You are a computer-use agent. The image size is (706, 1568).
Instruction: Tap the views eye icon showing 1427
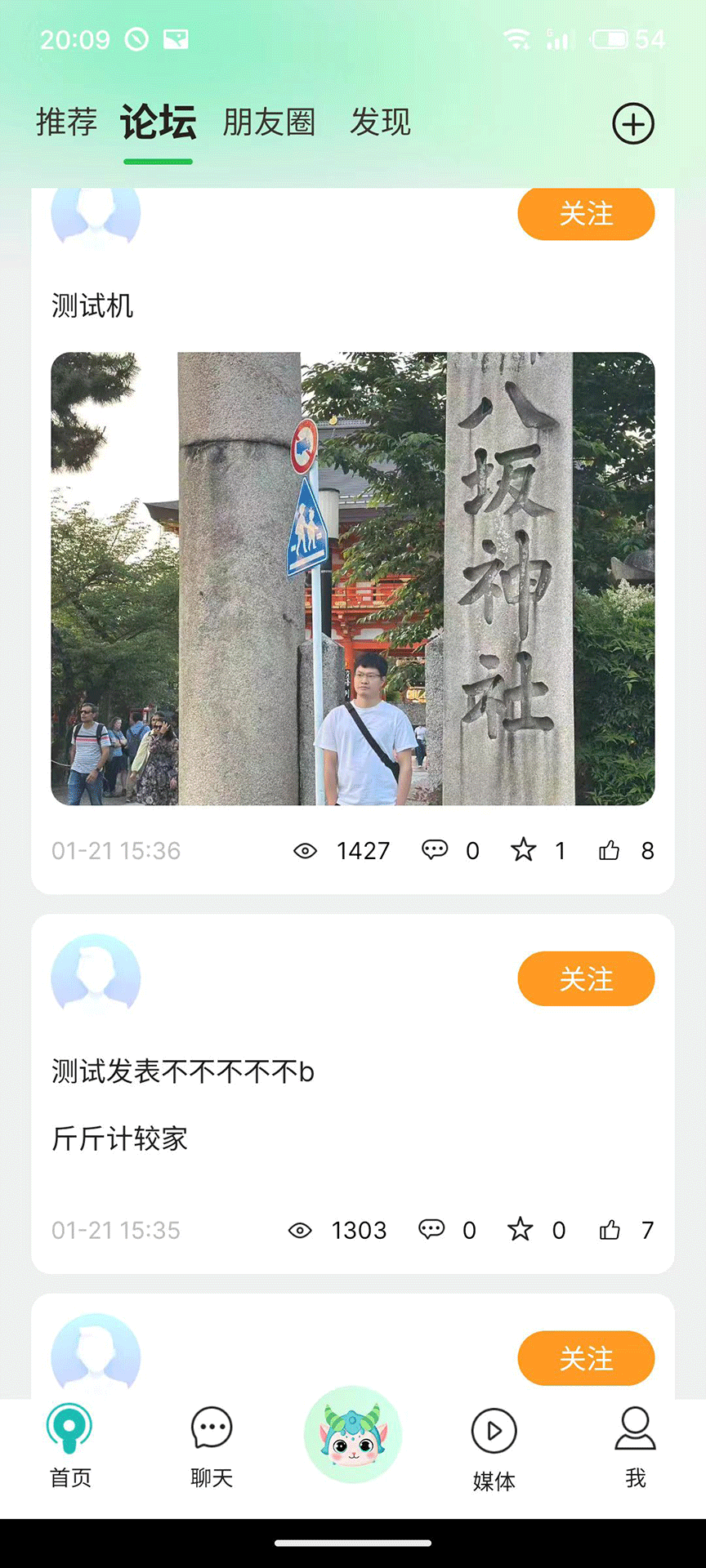pyautogui.click(x=304, y=850)
